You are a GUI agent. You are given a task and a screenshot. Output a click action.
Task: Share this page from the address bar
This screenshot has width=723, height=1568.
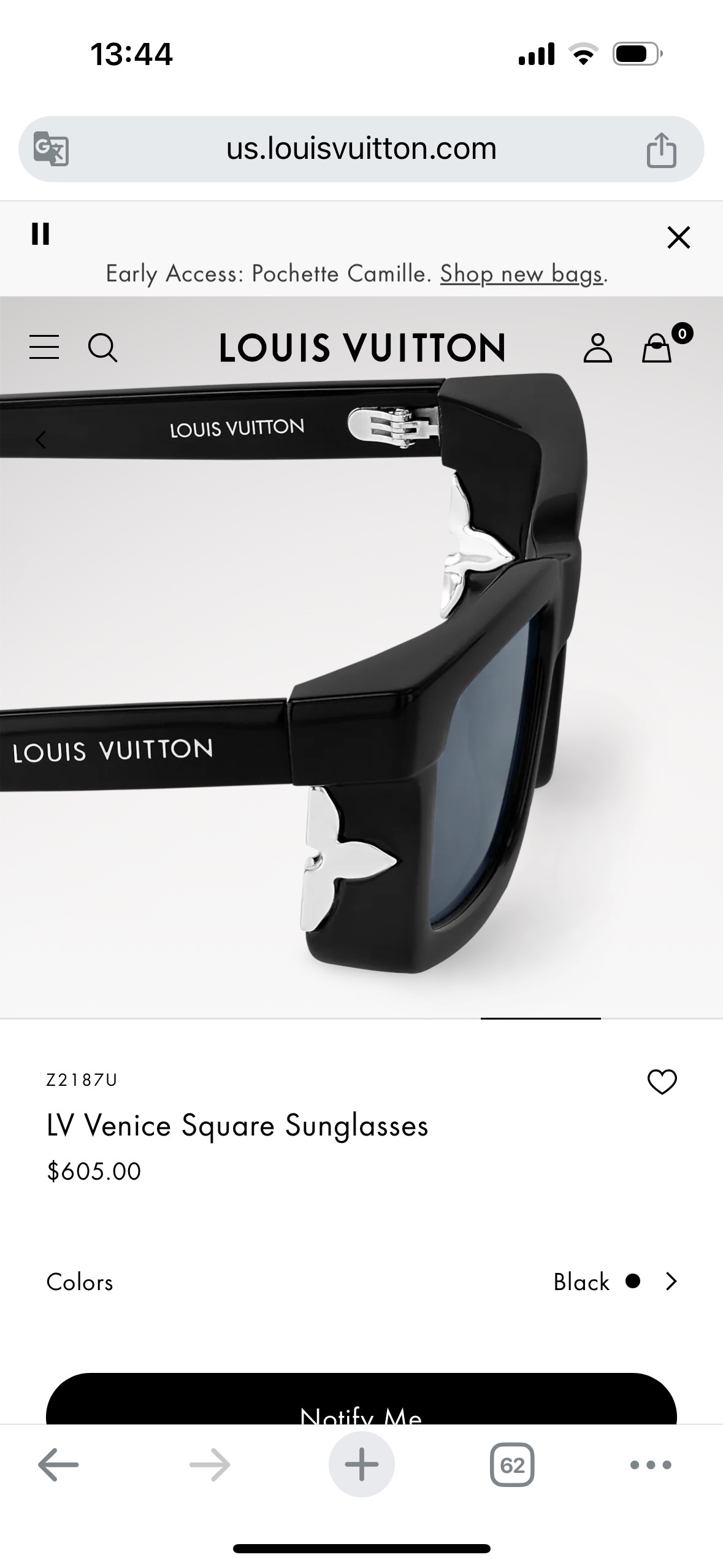pos(661,150)
